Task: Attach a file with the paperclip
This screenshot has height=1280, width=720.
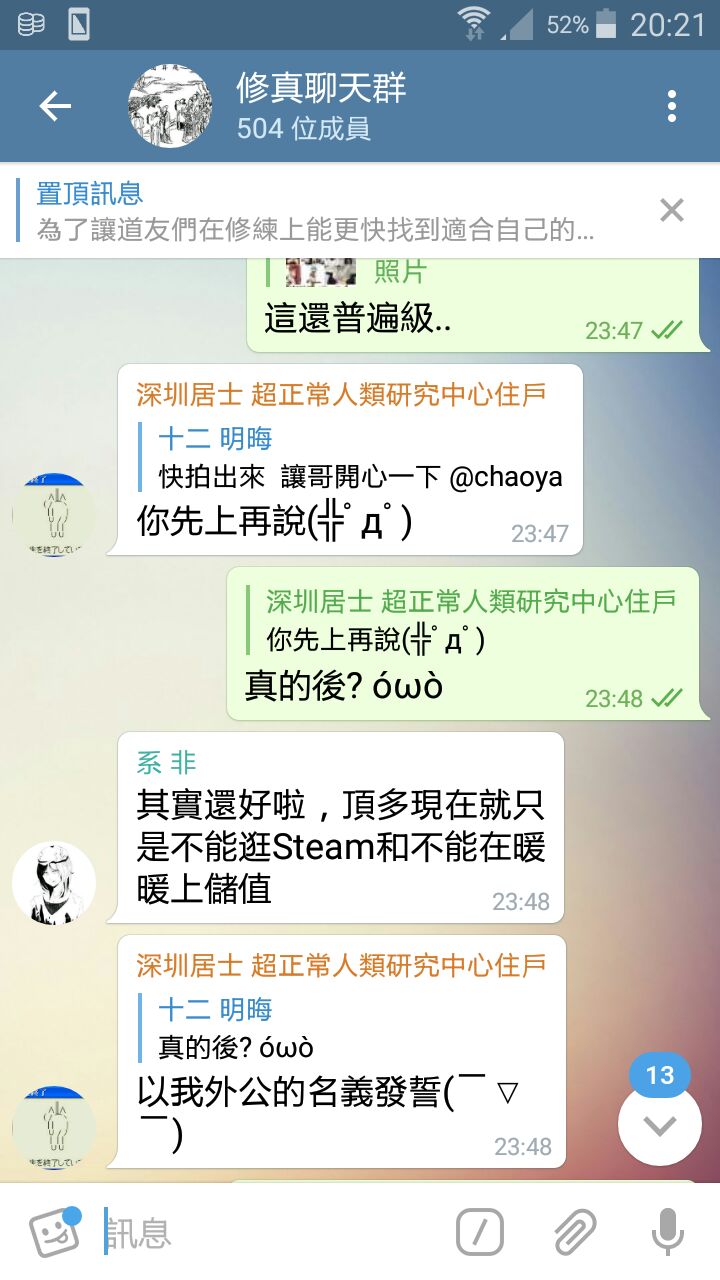Action: [x=575, y=1232]
